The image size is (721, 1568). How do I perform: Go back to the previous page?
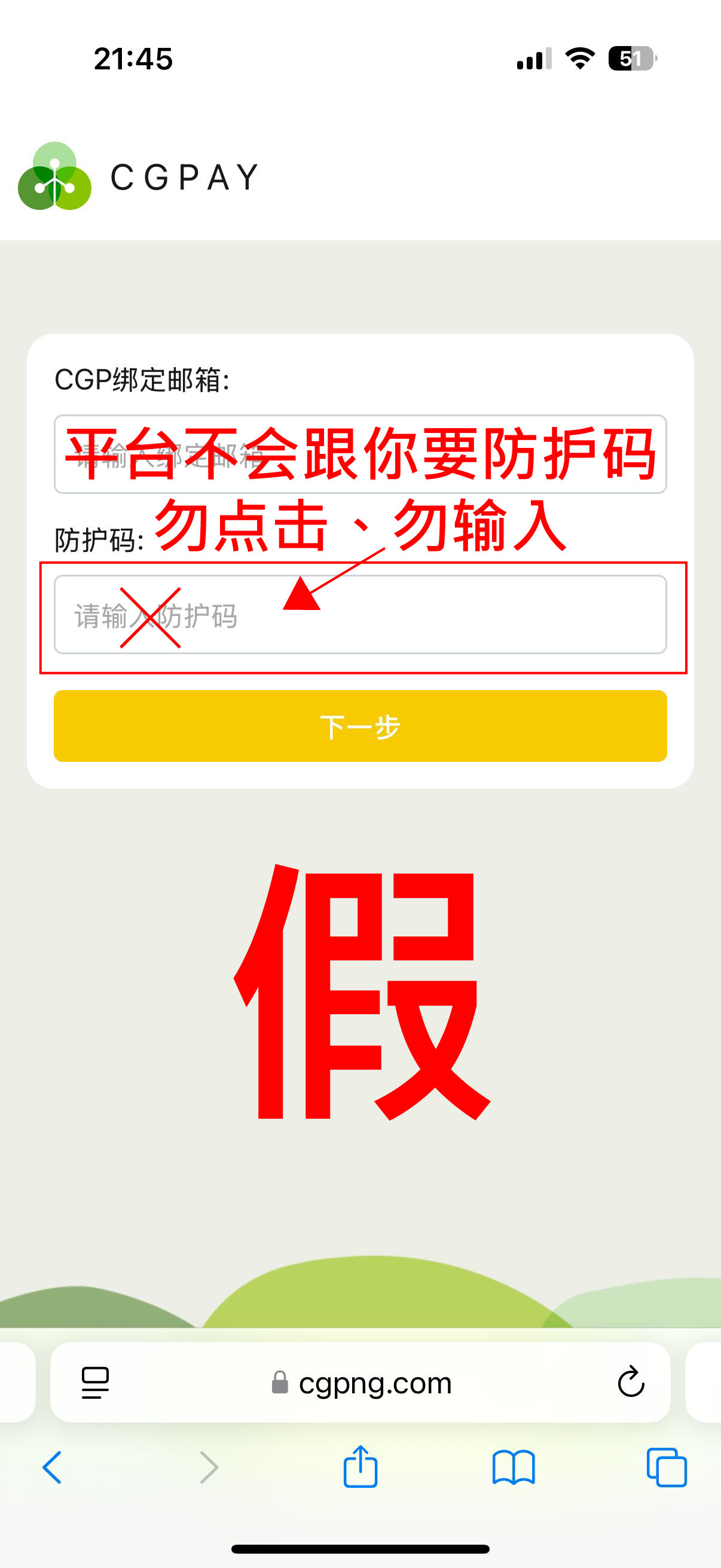click(53, 1467)
